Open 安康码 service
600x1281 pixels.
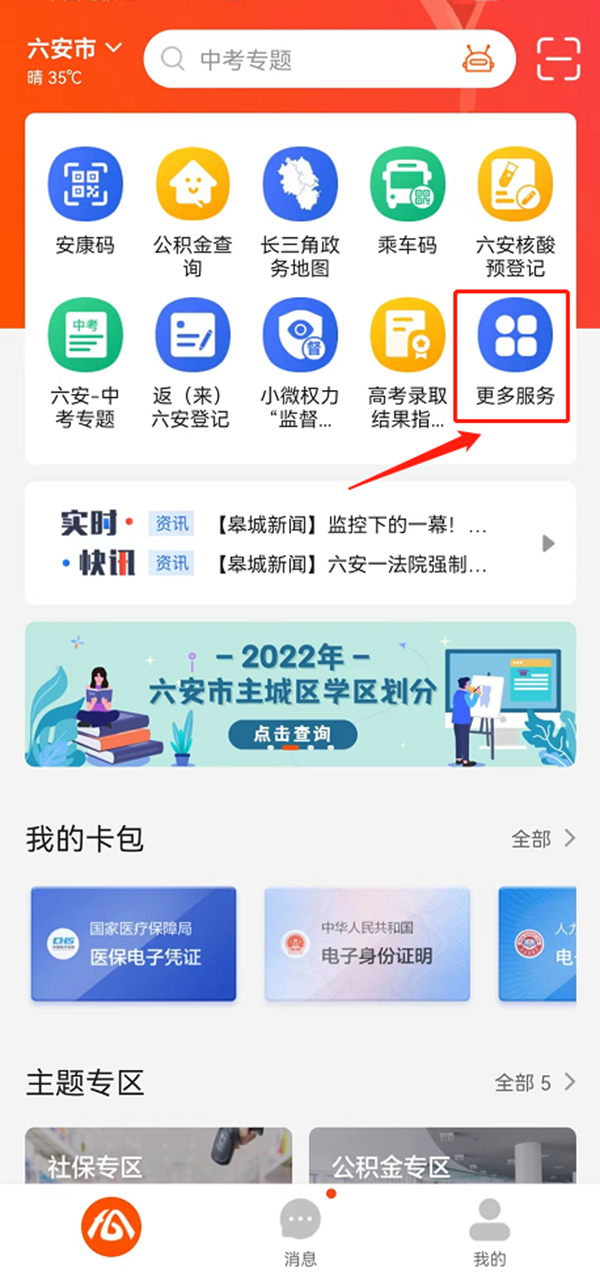(x=85, y=185)
